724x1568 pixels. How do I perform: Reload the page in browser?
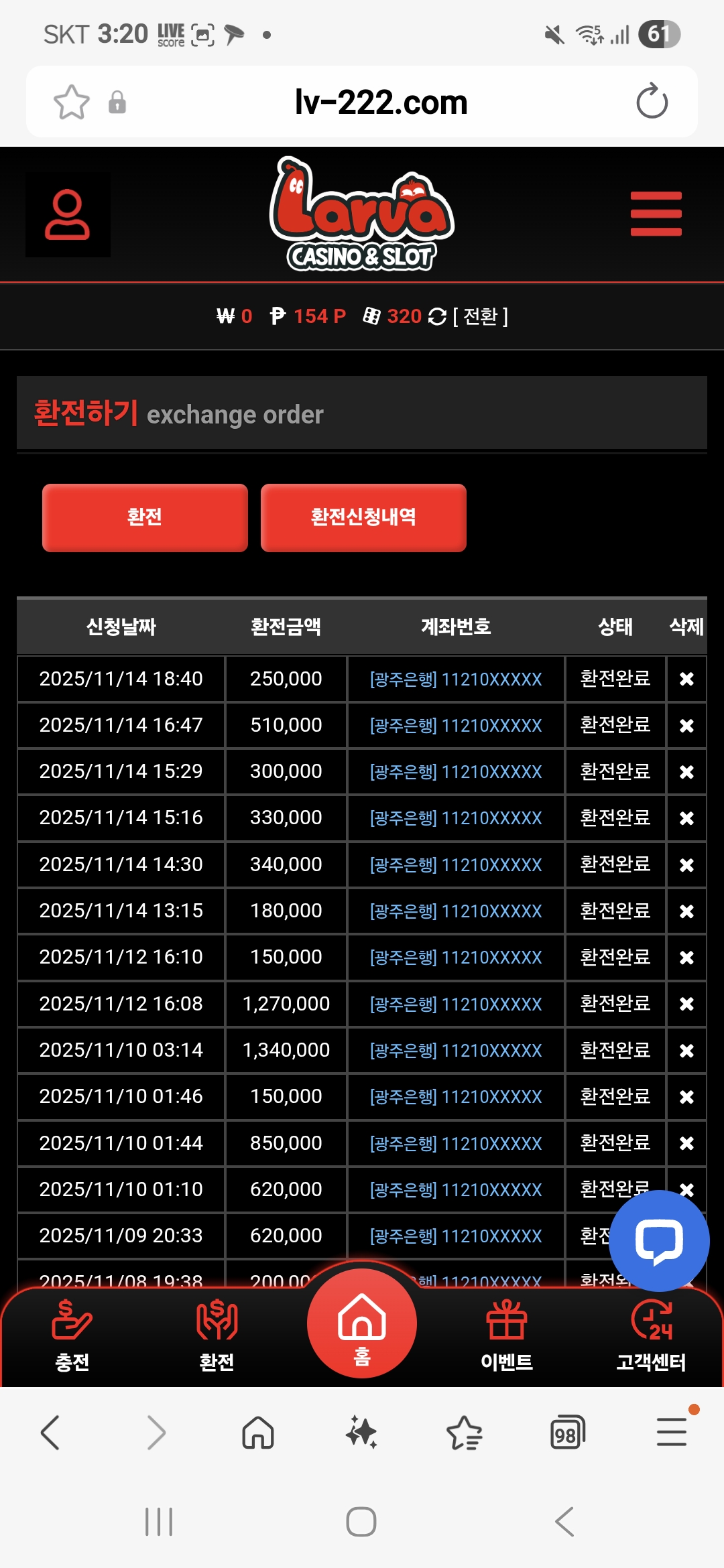tap(652, 102)
